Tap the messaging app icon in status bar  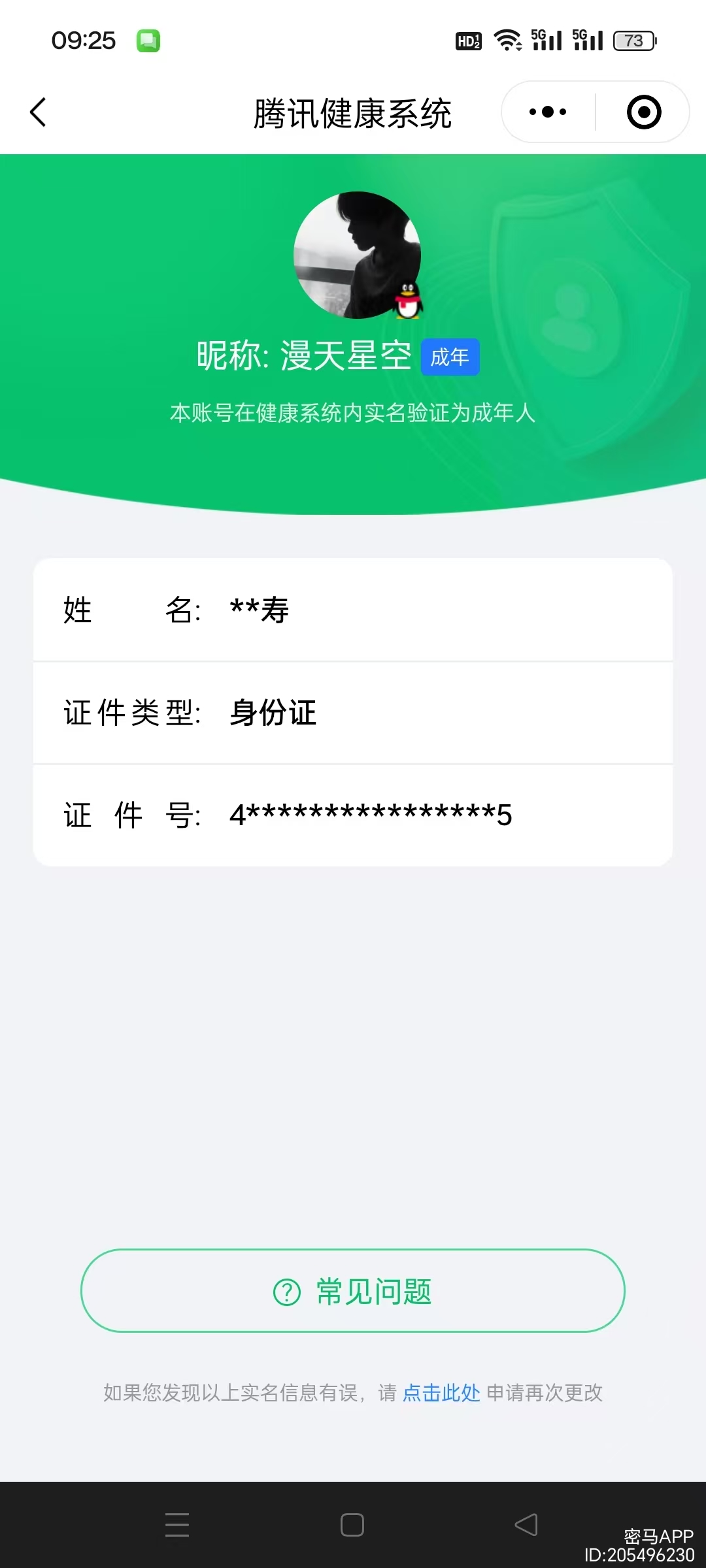149,41
